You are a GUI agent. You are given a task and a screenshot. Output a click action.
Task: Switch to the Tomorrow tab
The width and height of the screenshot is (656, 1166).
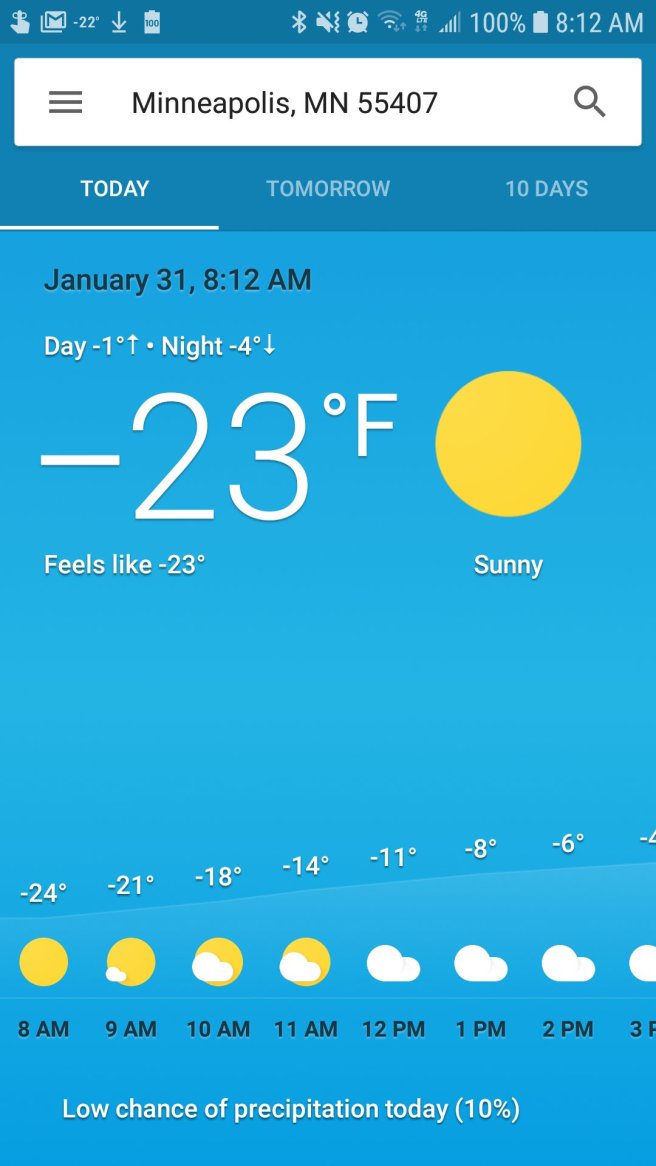click(x=328, y=189)
